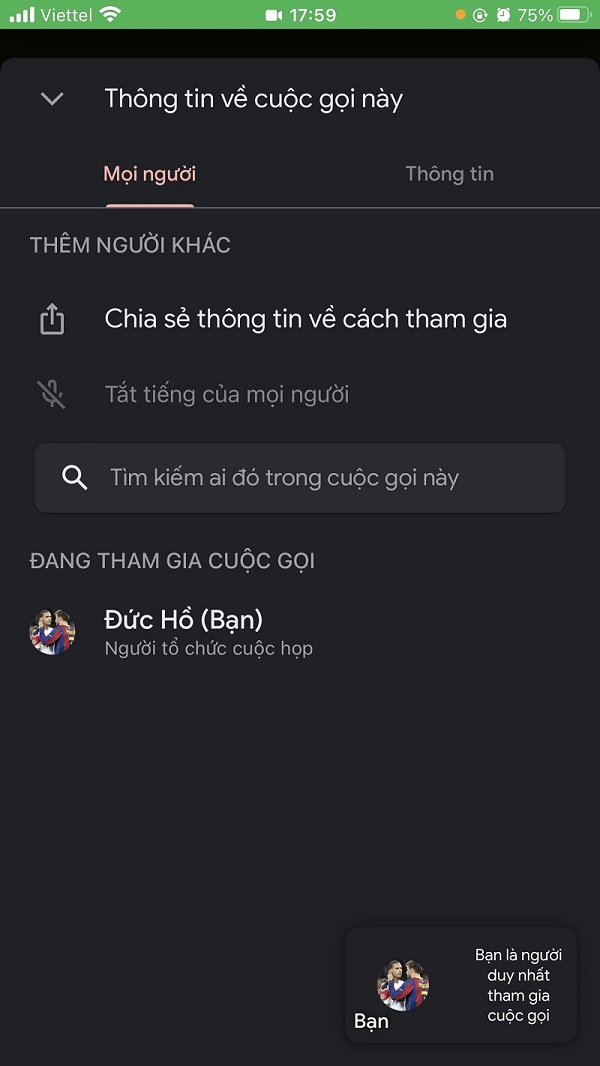Switch to the Thông tin tab
Viewport: 600px width, 1066px height.
coord(449,174)
